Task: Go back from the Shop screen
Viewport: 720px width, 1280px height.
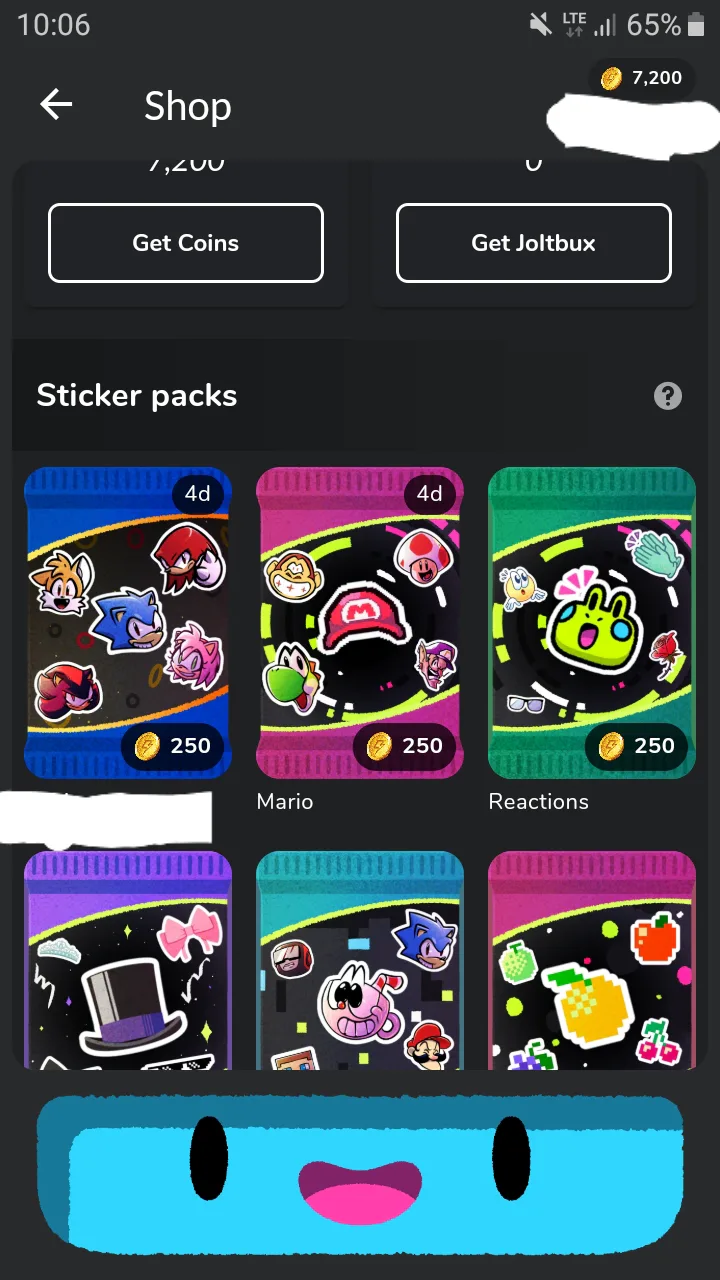Action: (x=56, y=105)
